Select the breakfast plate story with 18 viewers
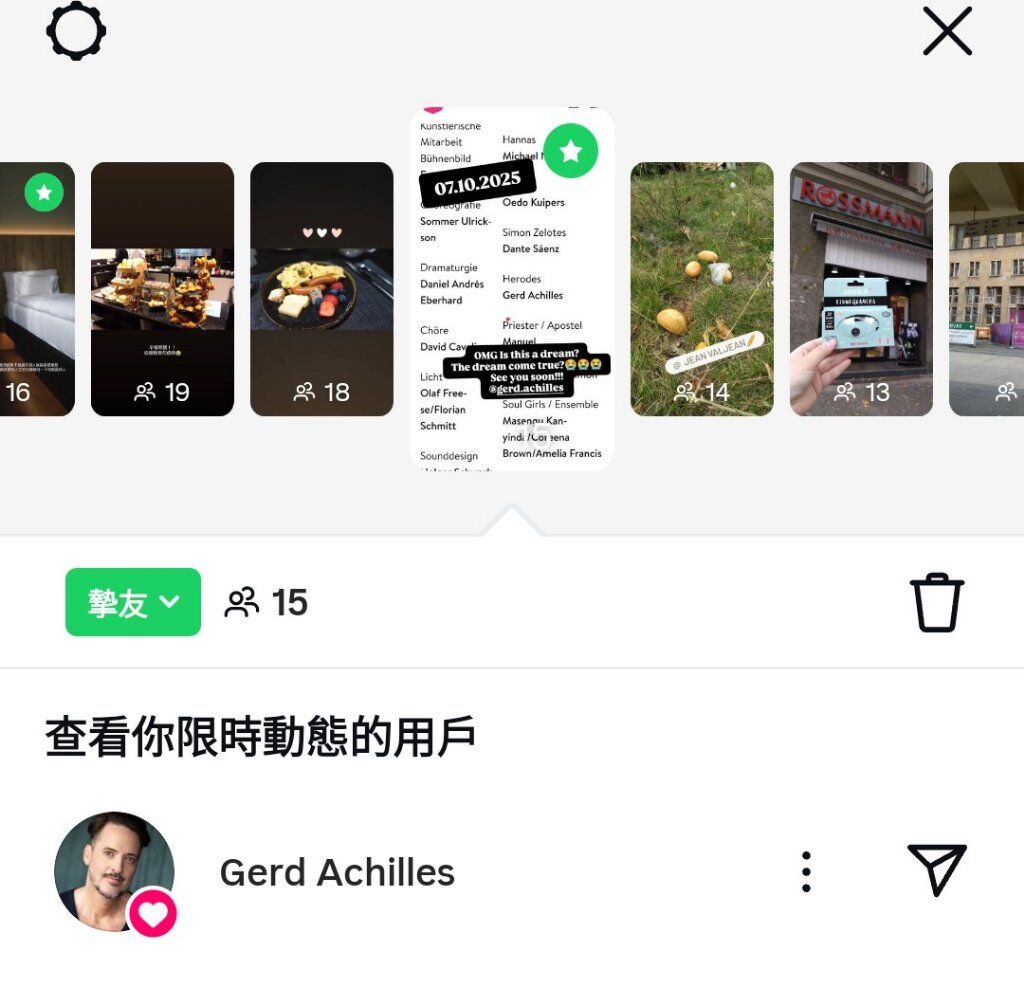The image size is (1024, 984). 321,289
